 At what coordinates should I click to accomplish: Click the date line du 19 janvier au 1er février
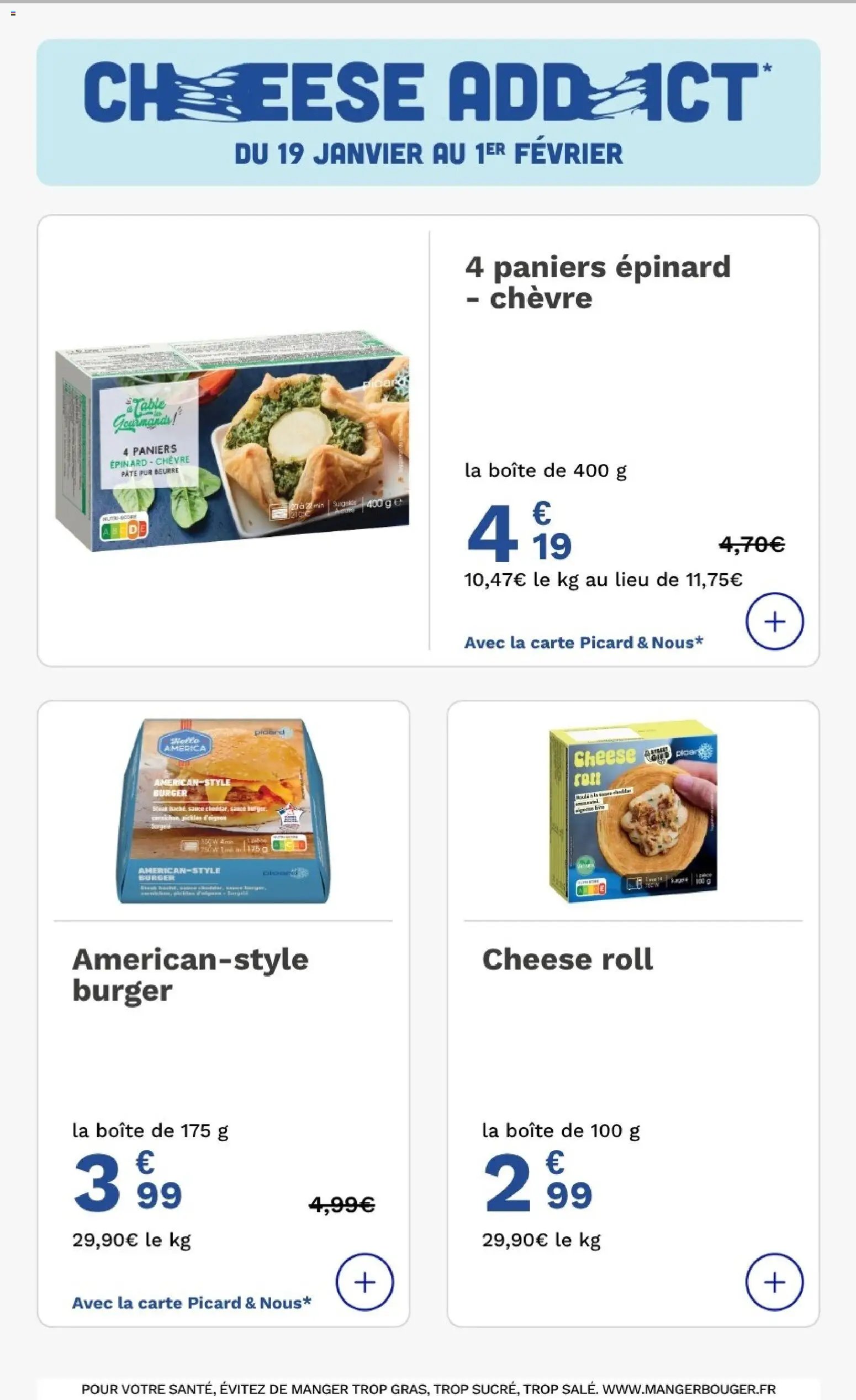427,152
